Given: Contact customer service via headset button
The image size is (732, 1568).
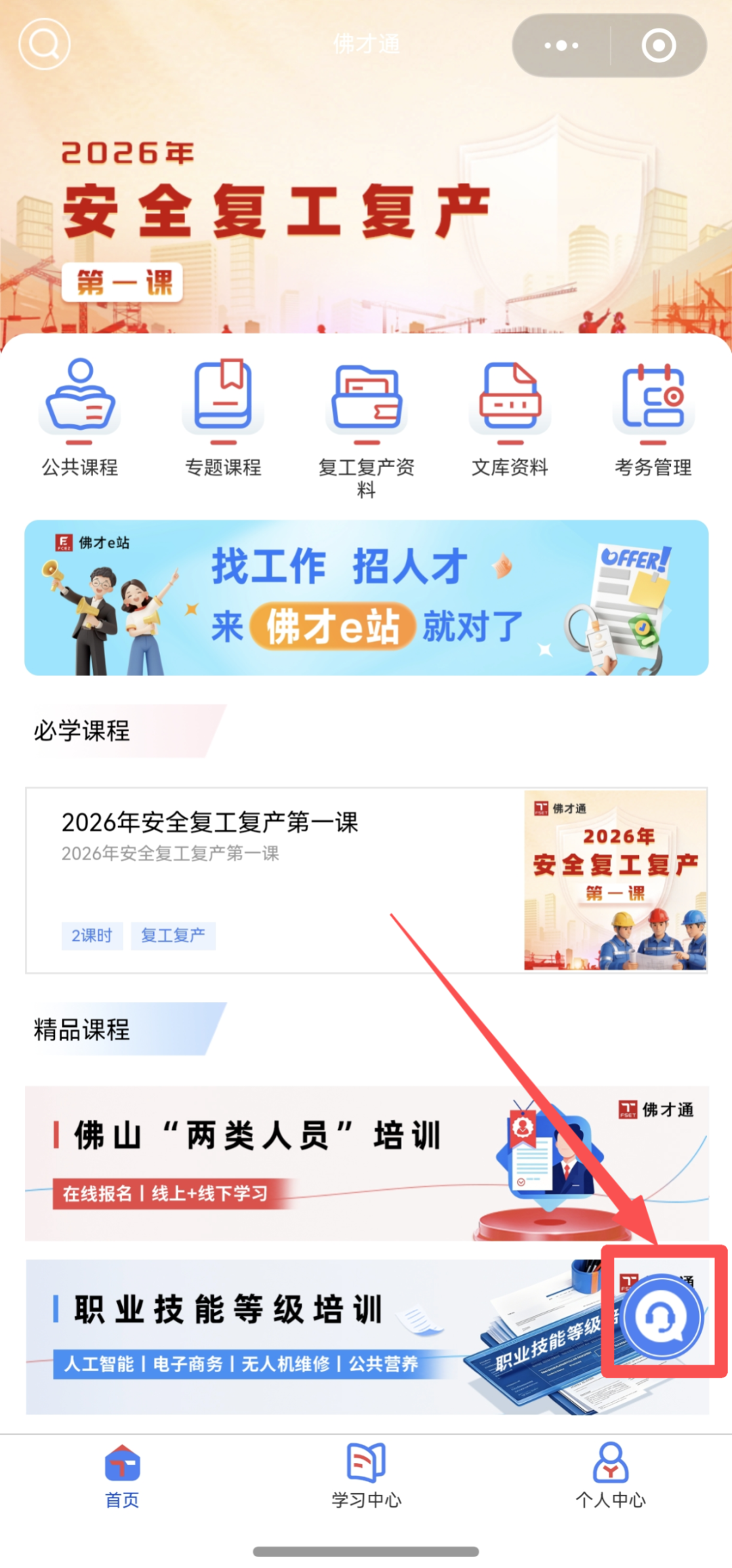Looking at the screenshot, I should click(x=662, y=1316).
